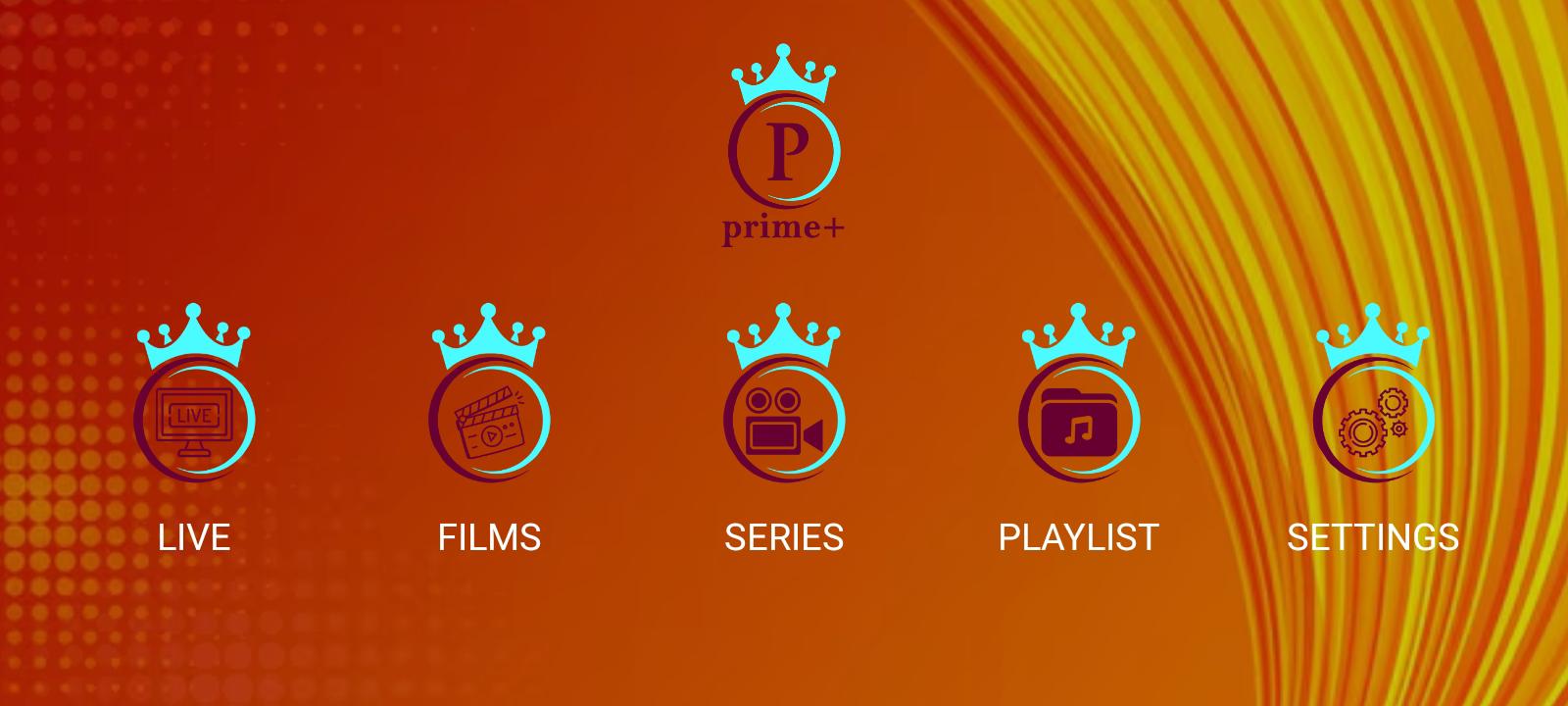The image size is (1568, 706).
Task: Go to the FILMS section
Action: (x=489, y=419)
